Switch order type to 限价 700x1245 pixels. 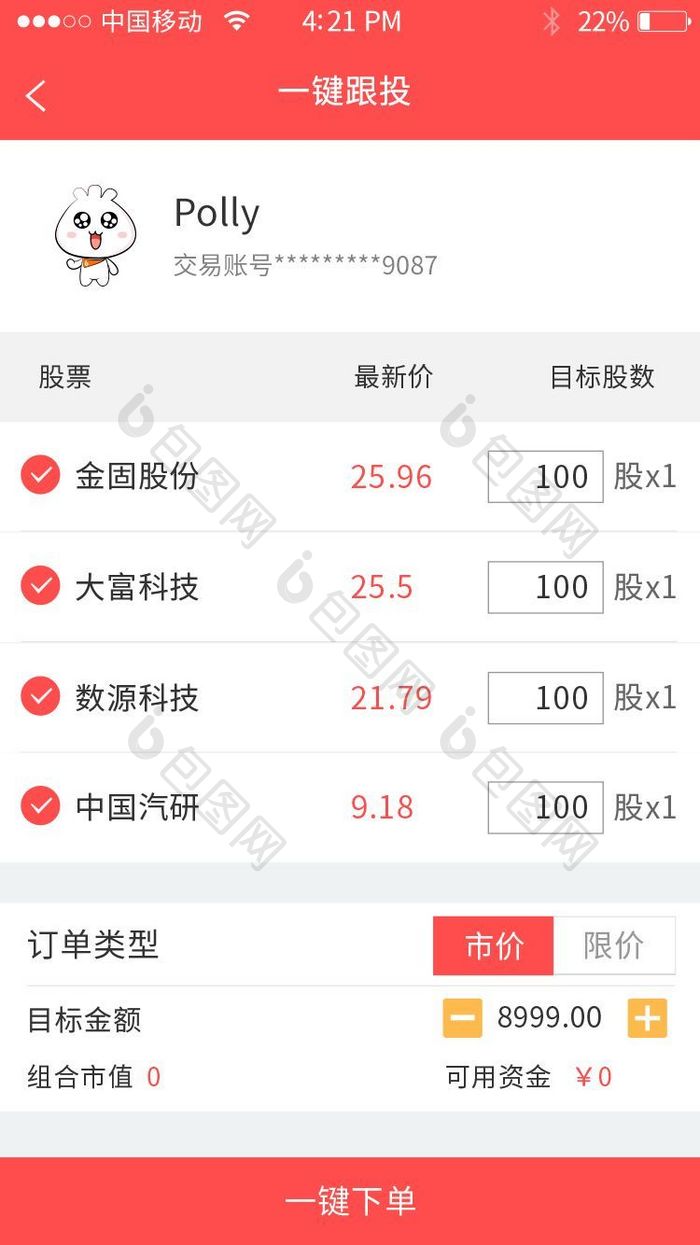tap(614, 946)
